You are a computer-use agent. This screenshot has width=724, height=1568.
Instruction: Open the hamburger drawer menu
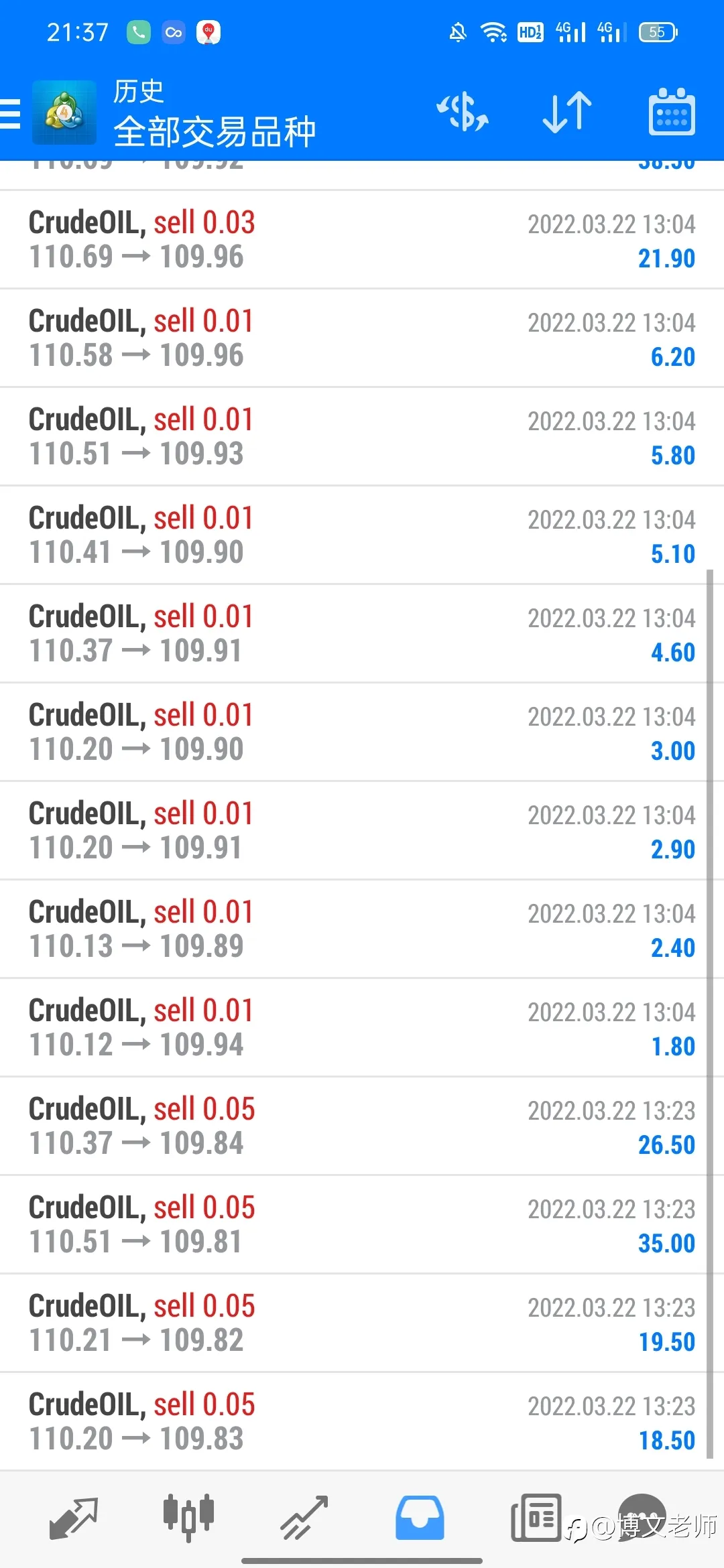[10, 113]
